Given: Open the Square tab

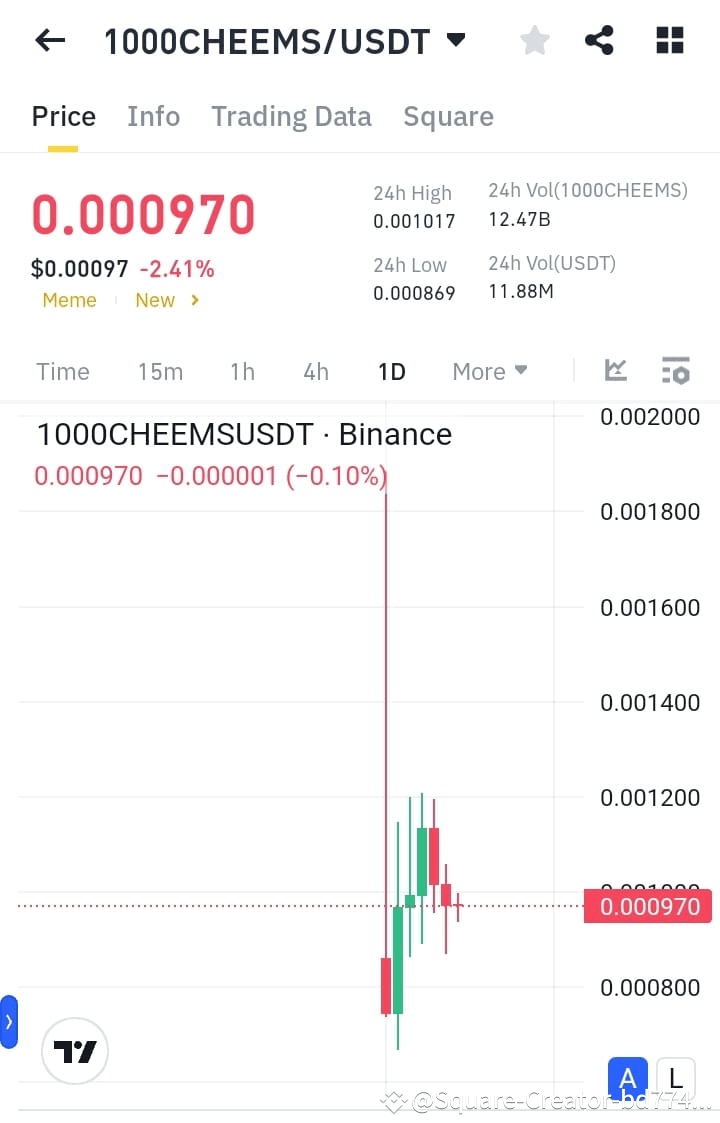Looking at the screenshot, I should (448, 116).
